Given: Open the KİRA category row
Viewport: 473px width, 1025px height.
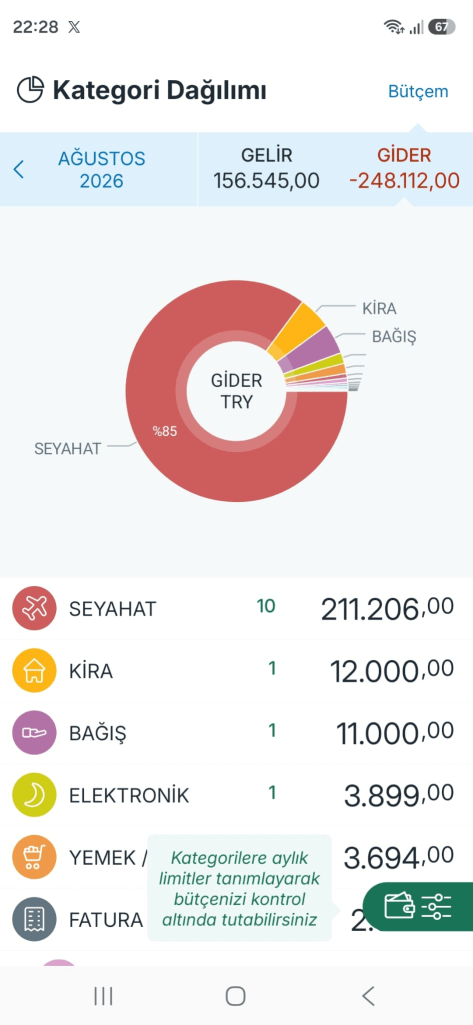Looking at the screenshot, I should point(236,671).
